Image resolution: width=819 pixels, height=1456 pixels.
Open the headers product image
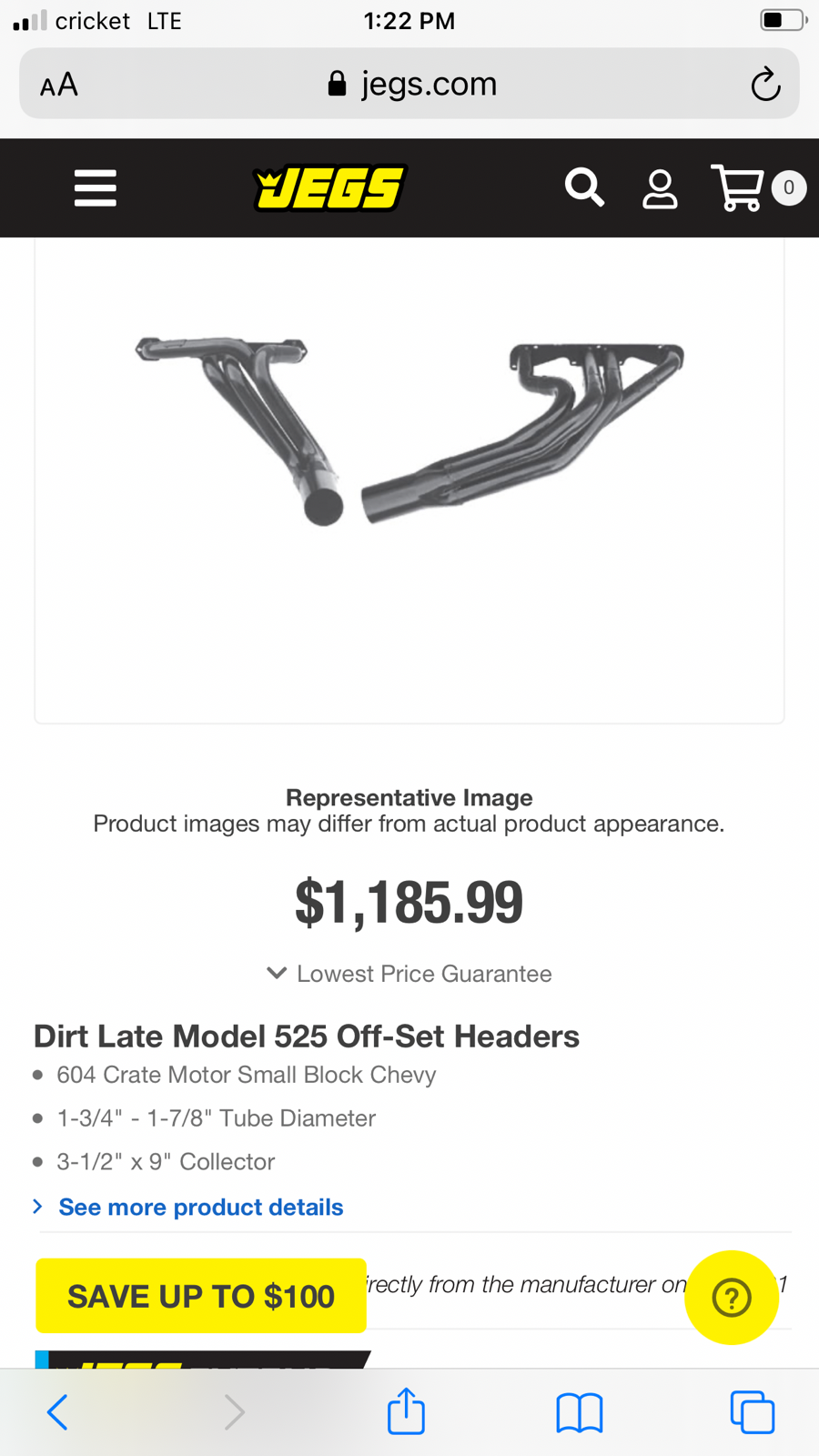(409, 432)
